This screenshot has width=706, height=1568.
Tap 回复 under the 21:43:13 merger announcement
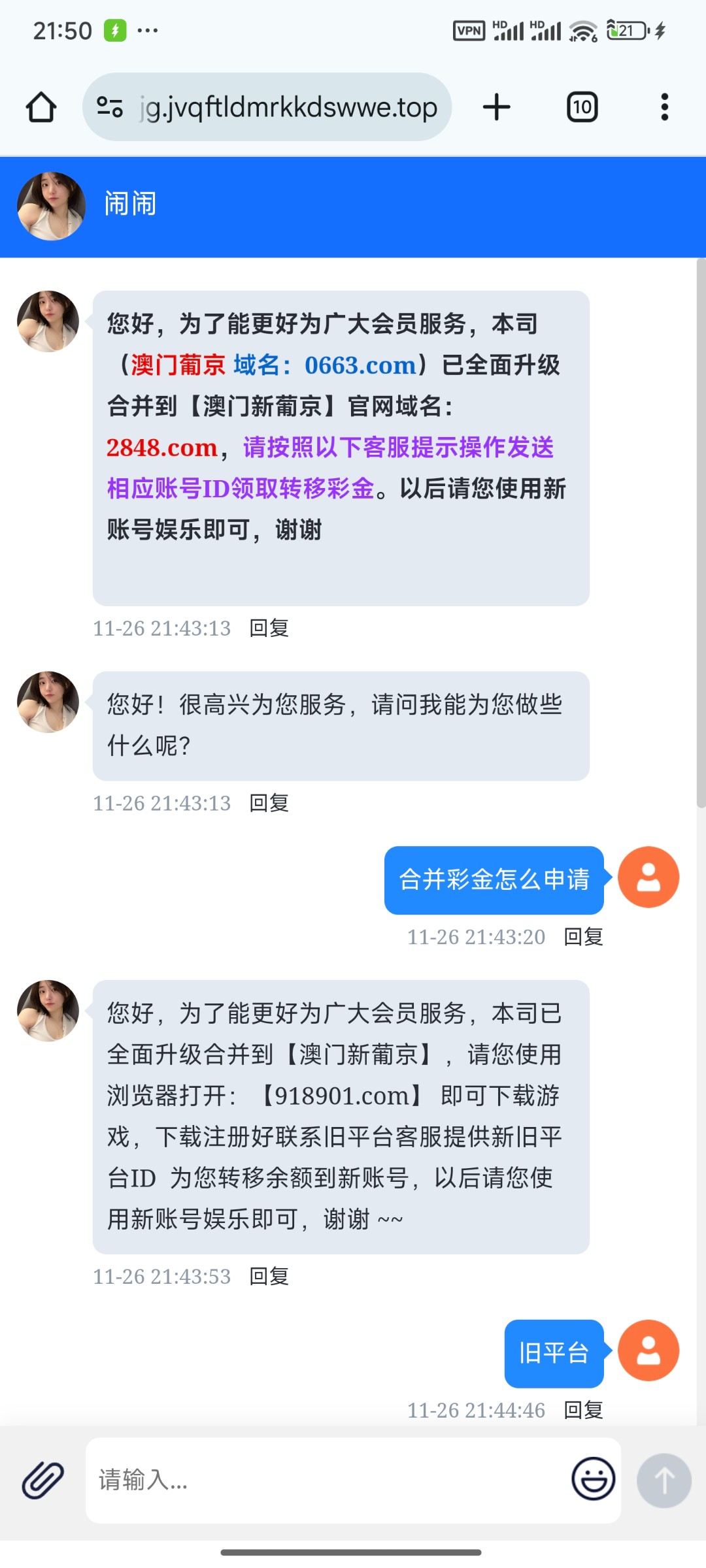click(x=269, y=628)
